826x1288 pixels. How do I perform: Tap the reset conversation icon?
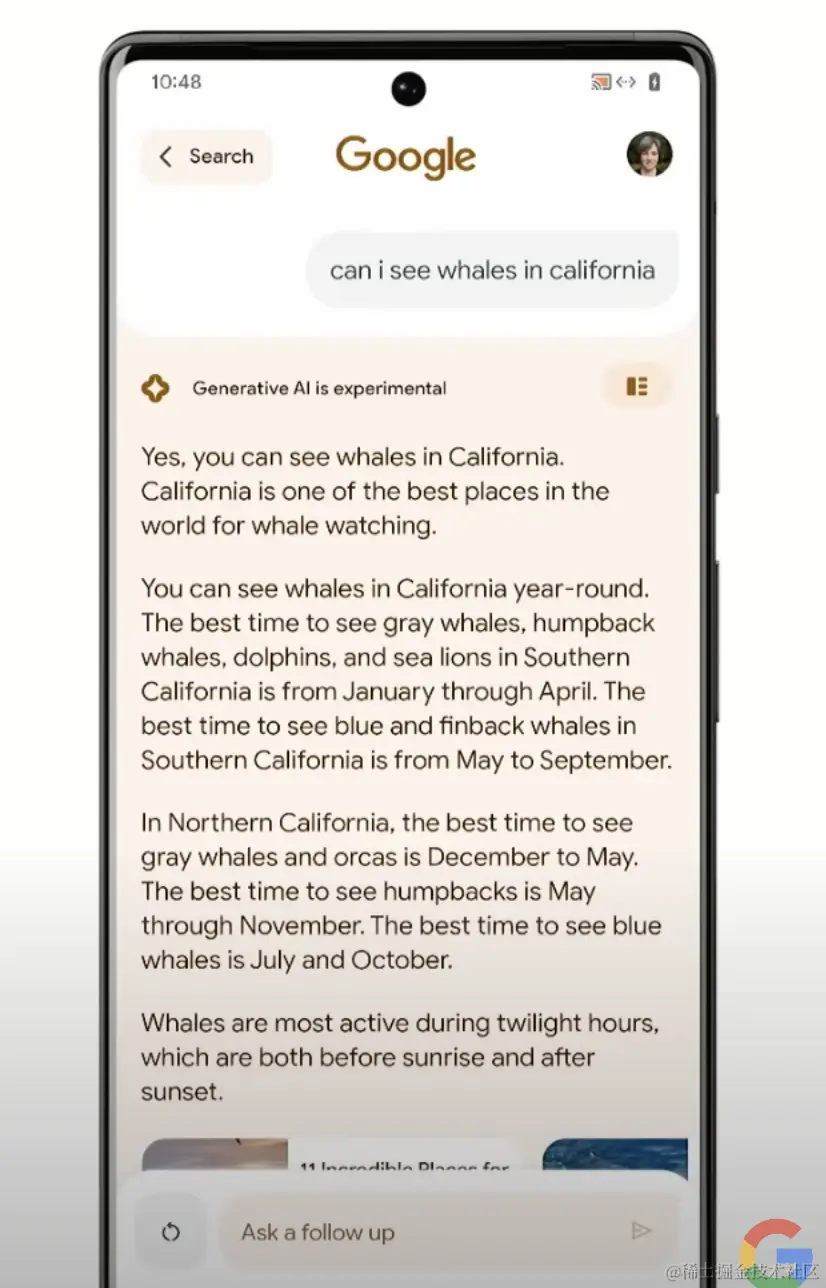pos(171,1232)
